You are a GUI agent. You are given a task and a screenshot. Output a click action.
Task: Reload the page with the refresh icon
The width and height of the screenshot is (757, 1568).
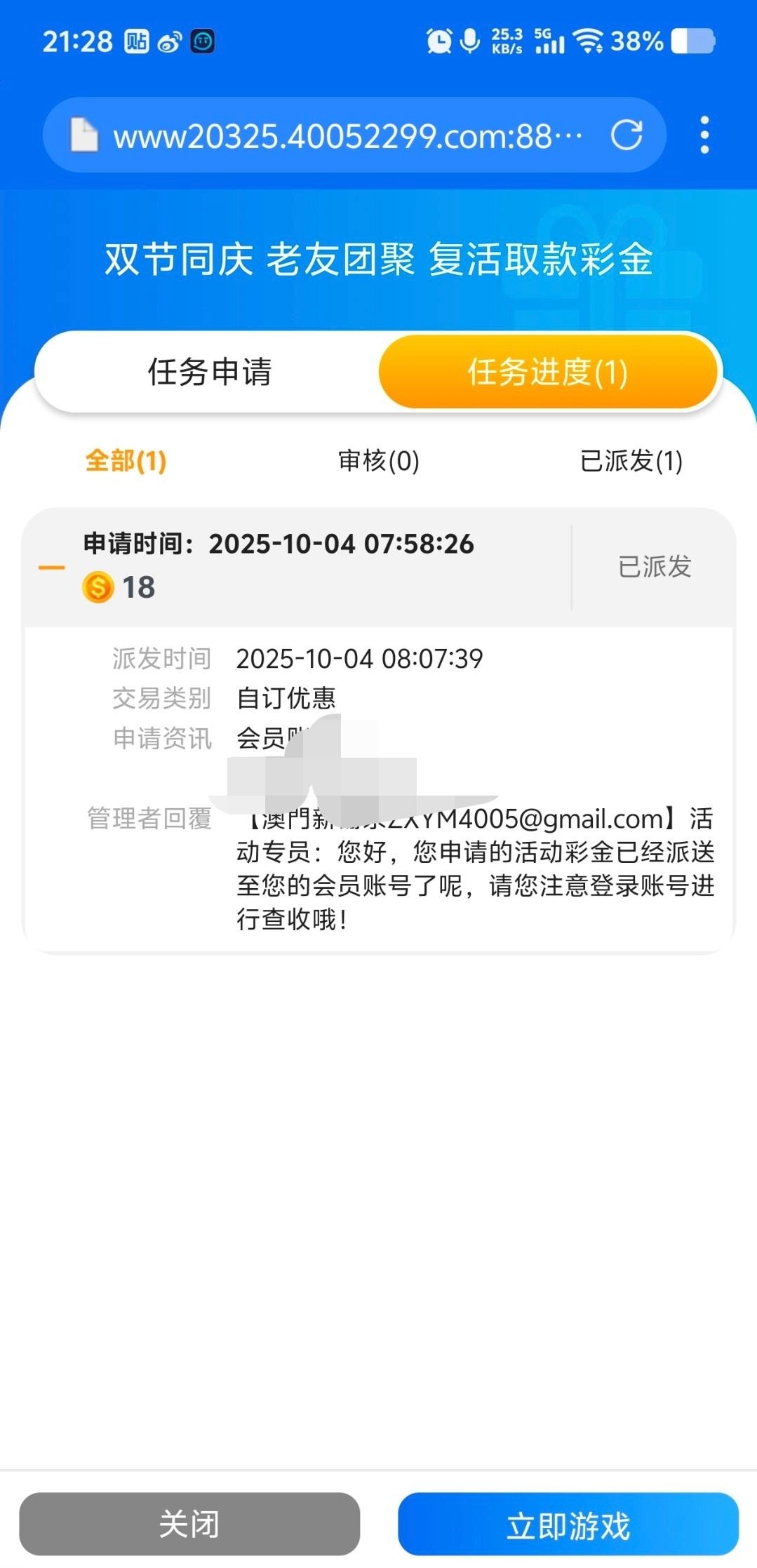626,135
